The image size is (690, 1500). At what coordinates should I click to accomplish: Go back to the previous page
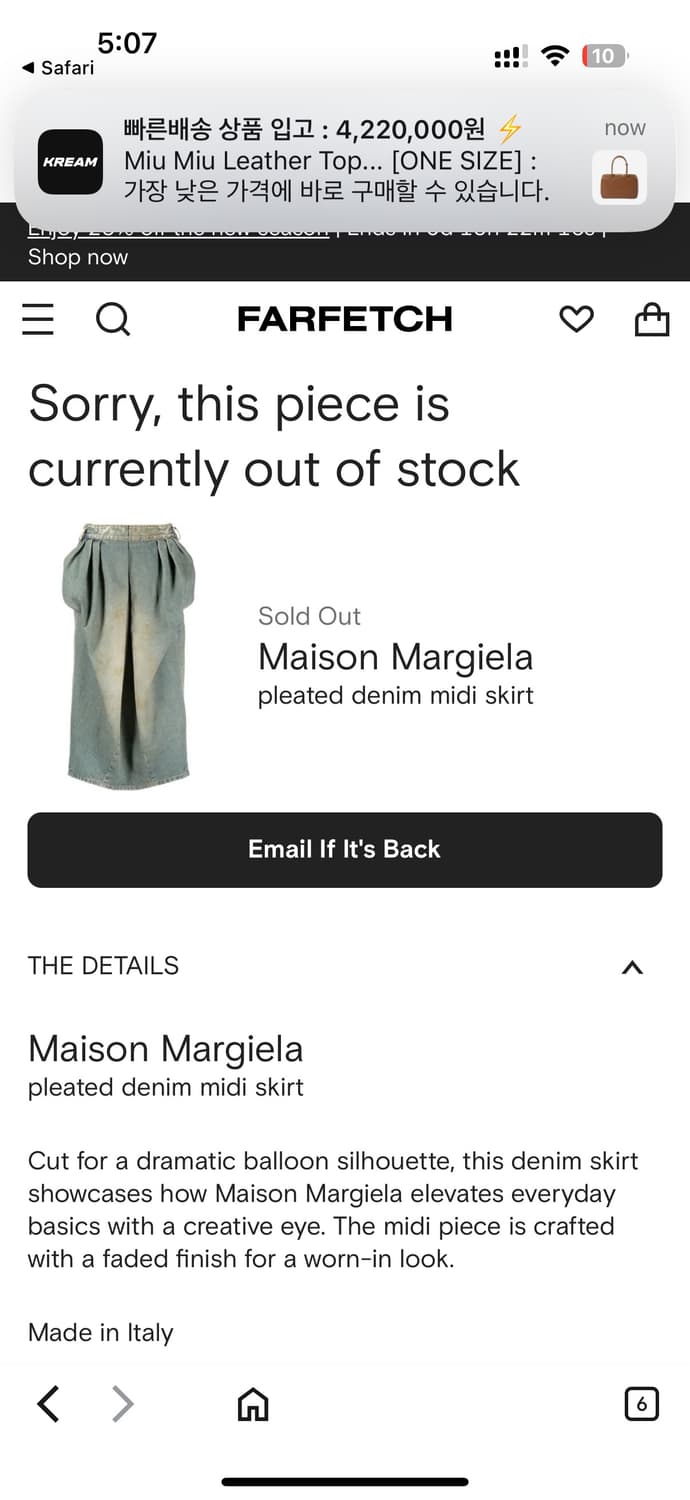pyautogui.click(x=48, y=1405)
